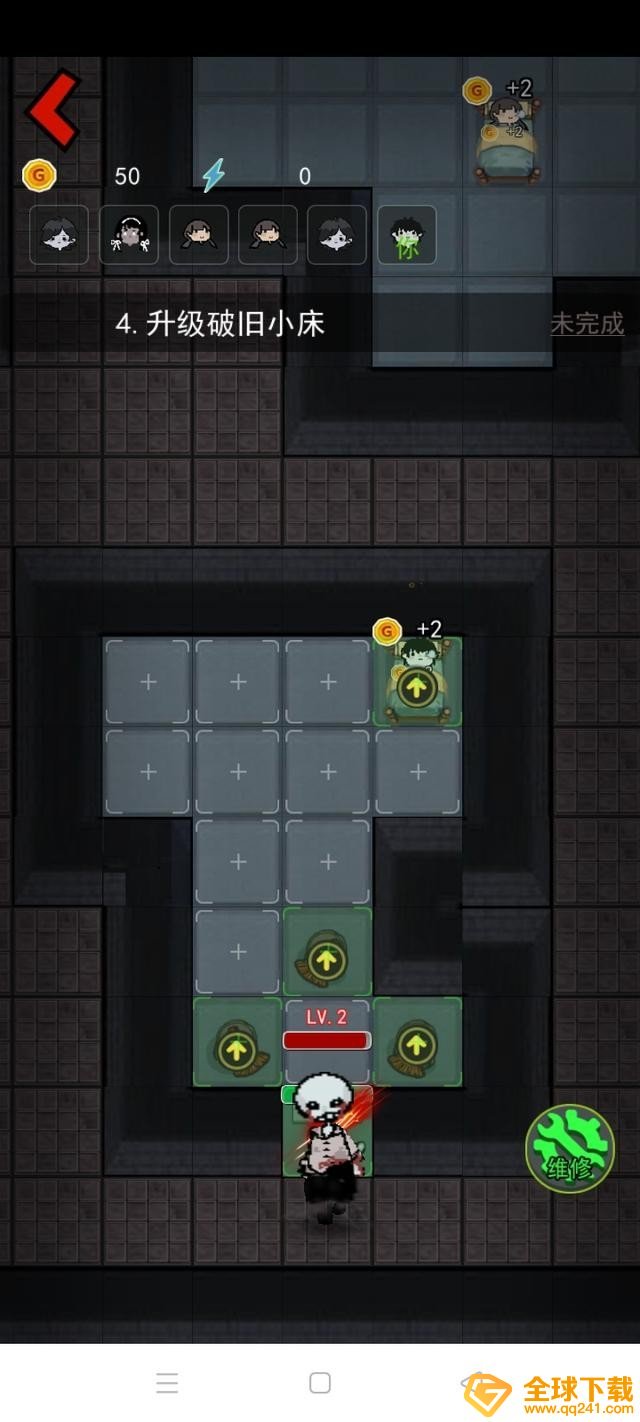Upgrade the bed with the +2 coin
Viewport: 640px width, 1422px height.
tap(417, 687)
